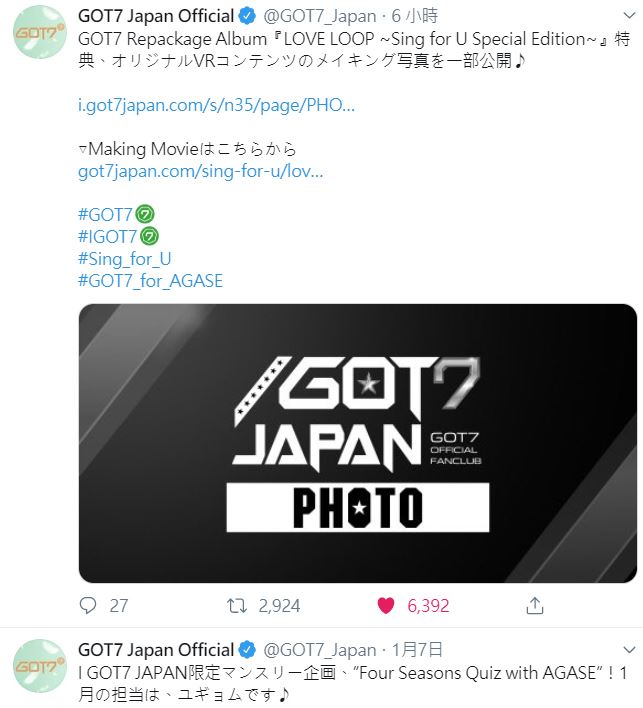Expand the dropdown arrow on the 6小時 tweet
The image size is (643, 708).
click(x=628, y=17)
